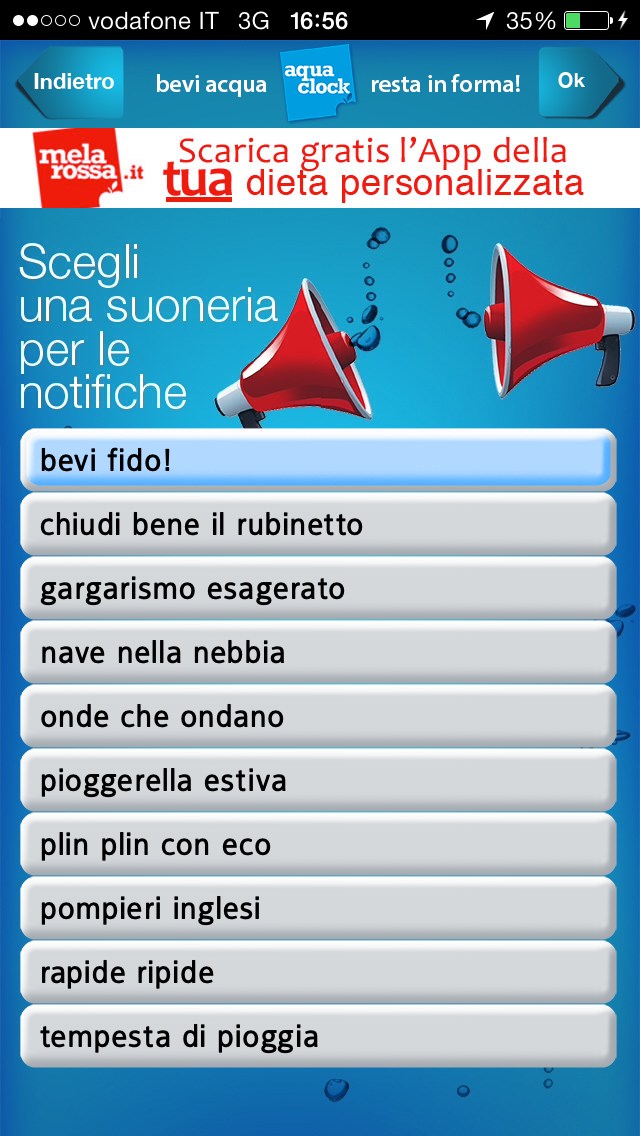Select 'plin plin con eco' ringtone
The height and width of the screenshot is (1136, 640).
click(318, 844)
